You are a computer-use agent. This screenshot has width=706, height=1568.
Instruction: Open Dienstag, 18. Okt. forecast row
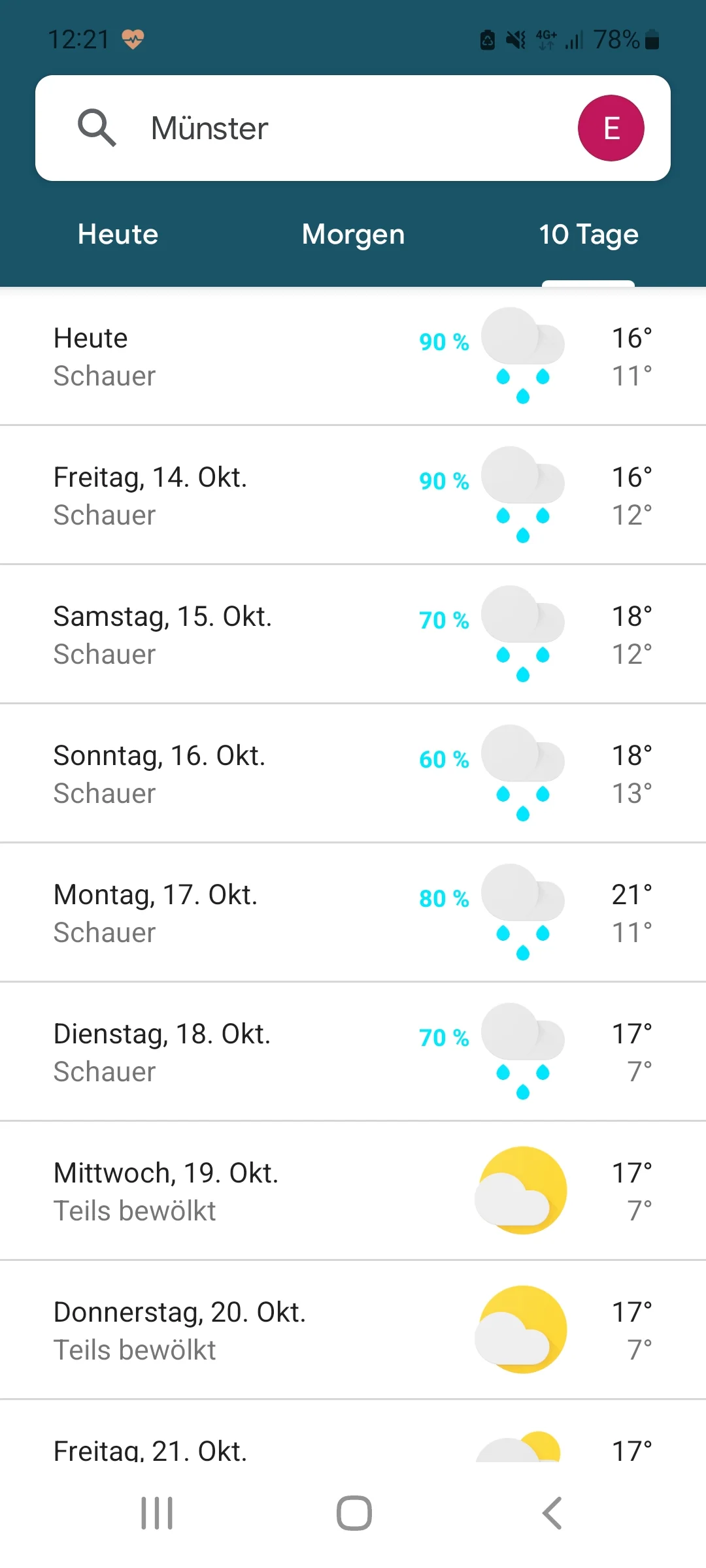point(353,1053)
